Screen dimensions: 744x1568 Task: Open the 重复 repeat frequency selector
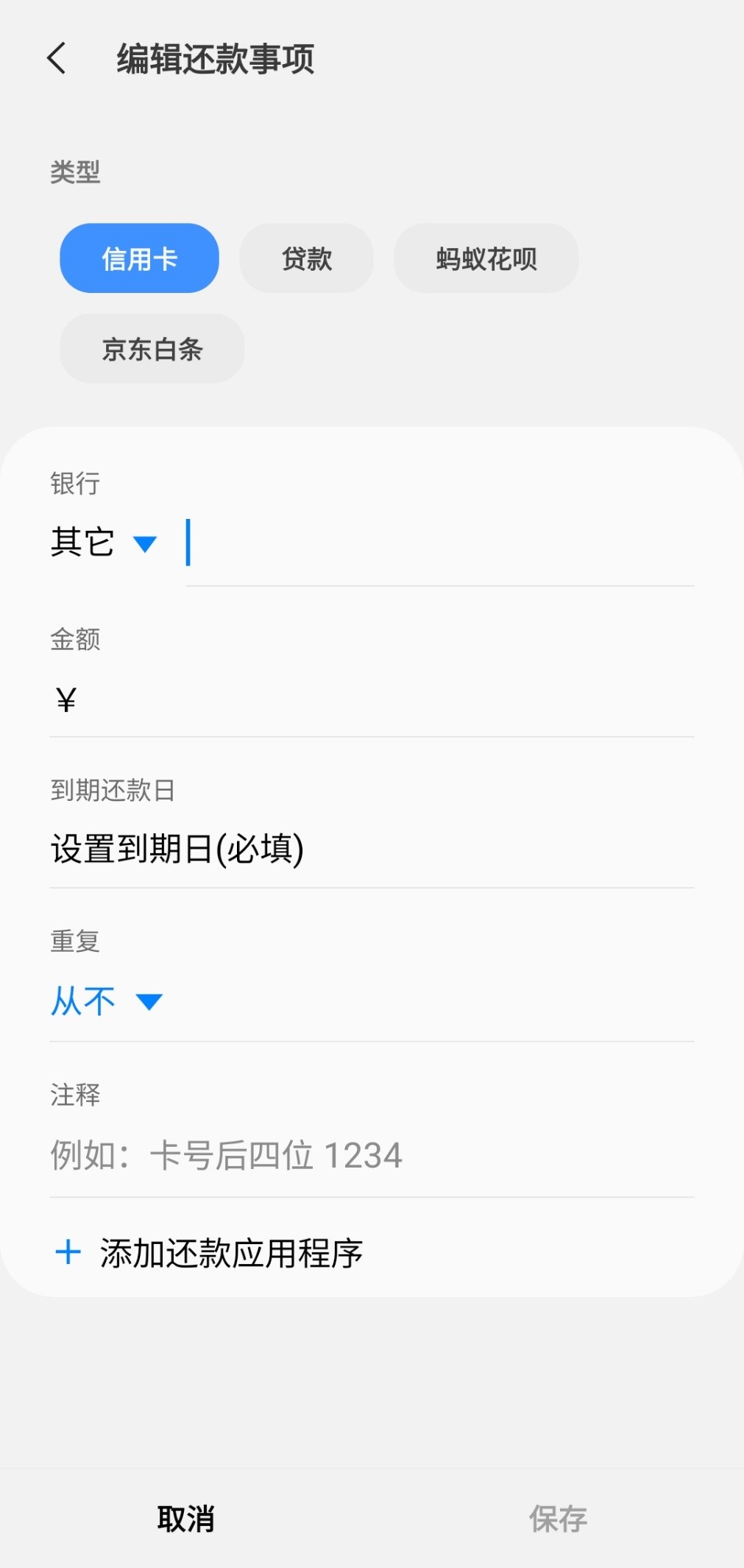click(103, 1001)
